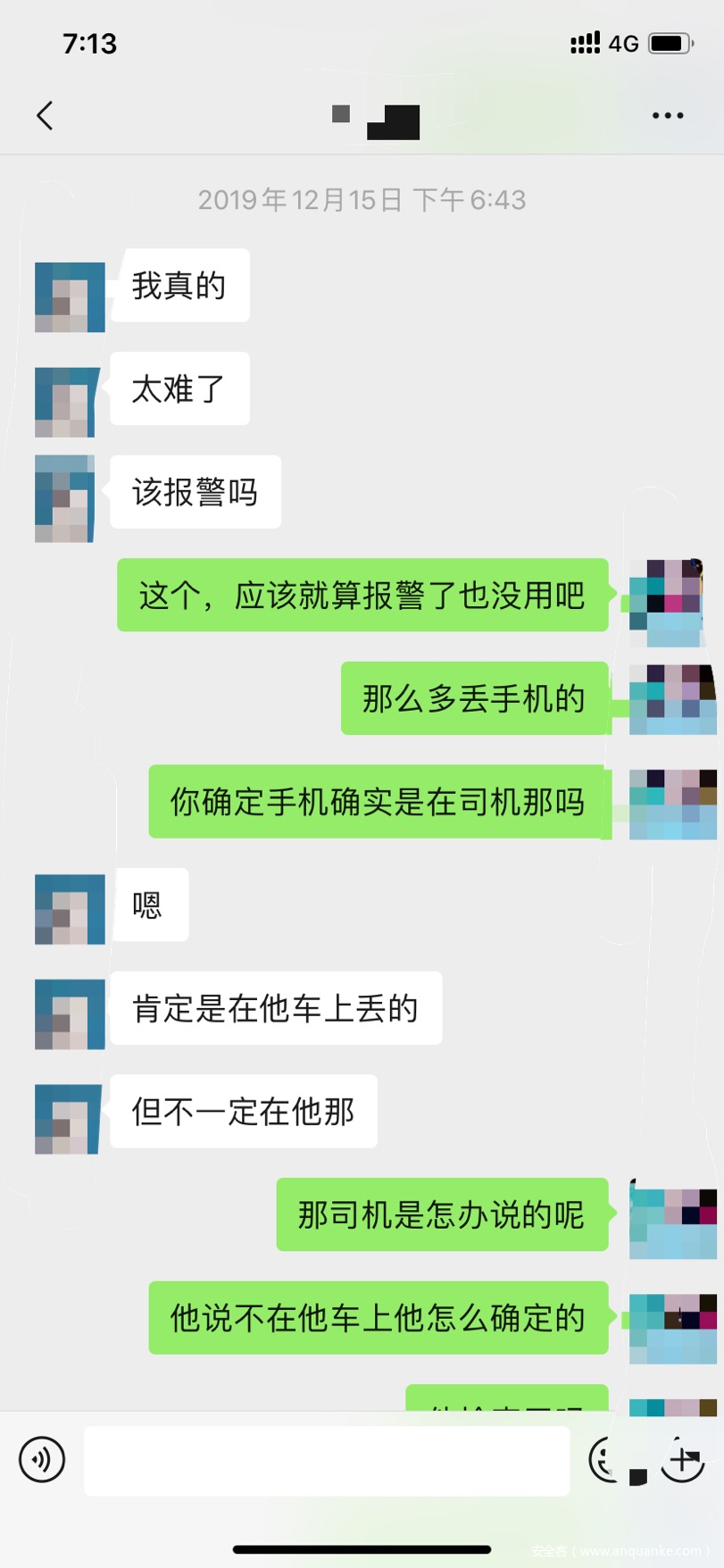Viewport: 724px width, 1568px height.
Task: Open the plus attachments menu
Action: (683, 1460)
